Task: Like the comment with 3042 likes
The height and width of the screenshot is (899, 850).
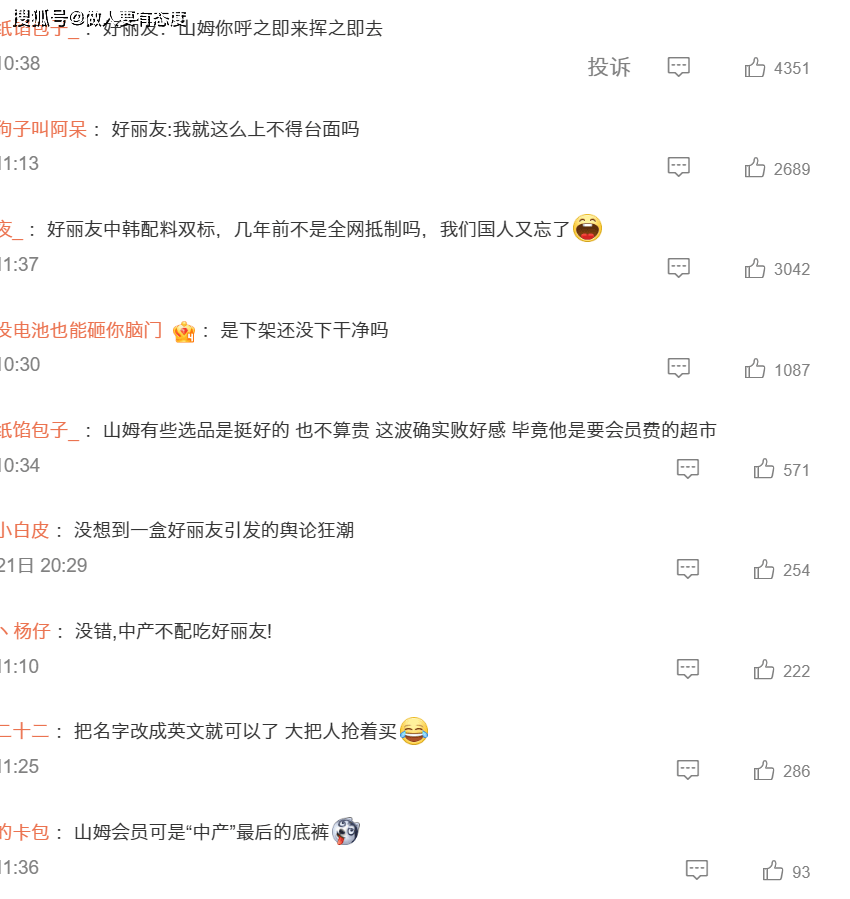Action: (755, 268)
